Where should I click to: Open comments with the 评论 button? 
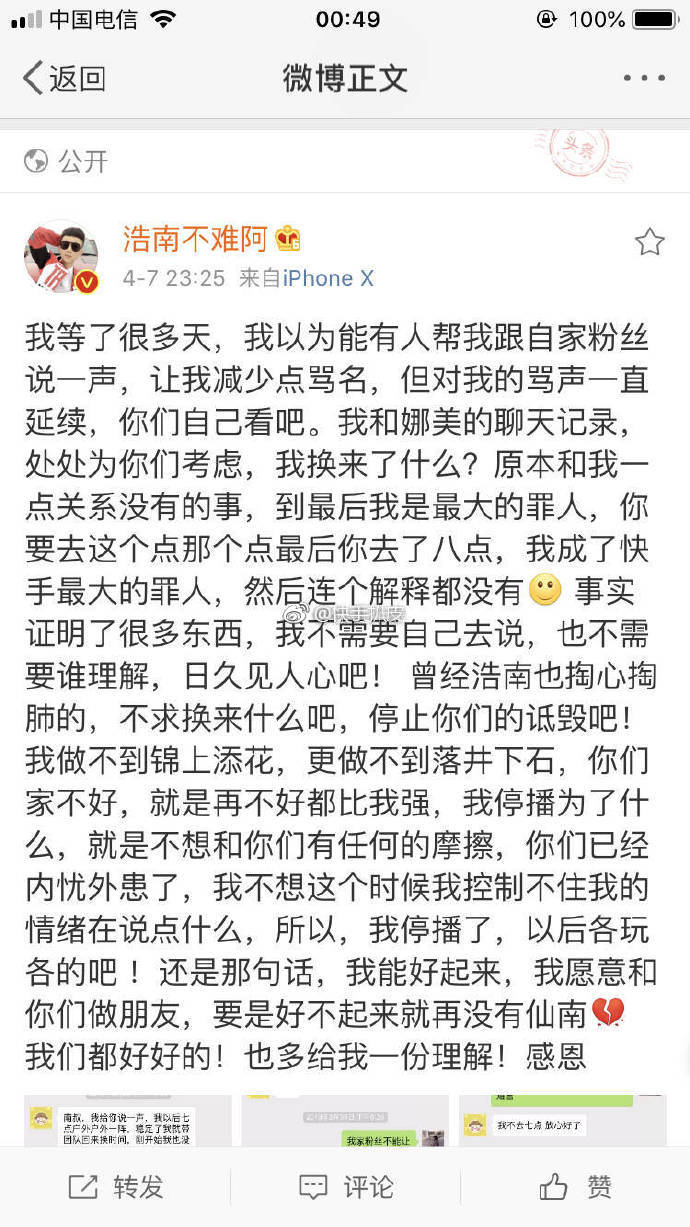345,1187
